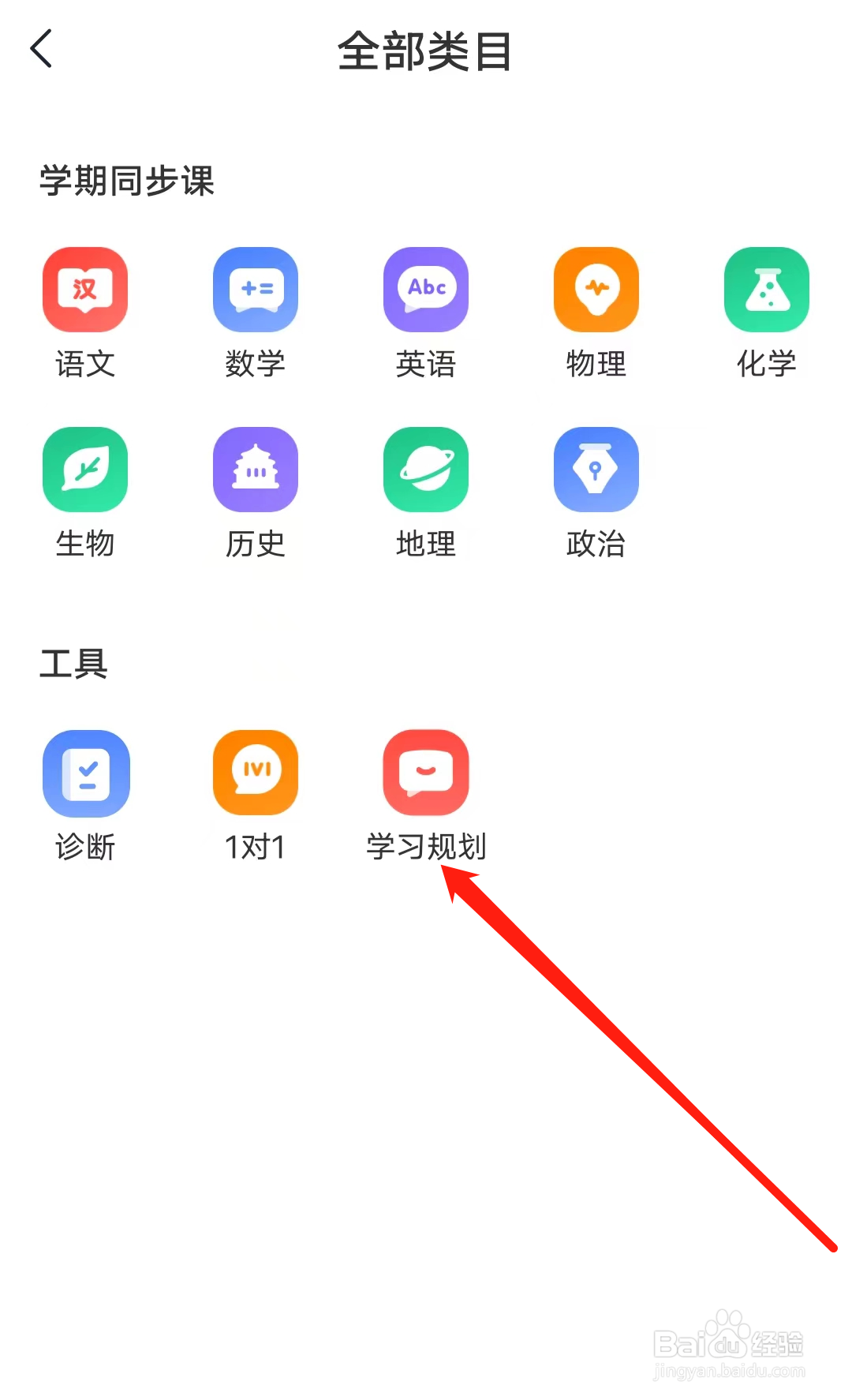Open the 历史 temple icon

255,469
